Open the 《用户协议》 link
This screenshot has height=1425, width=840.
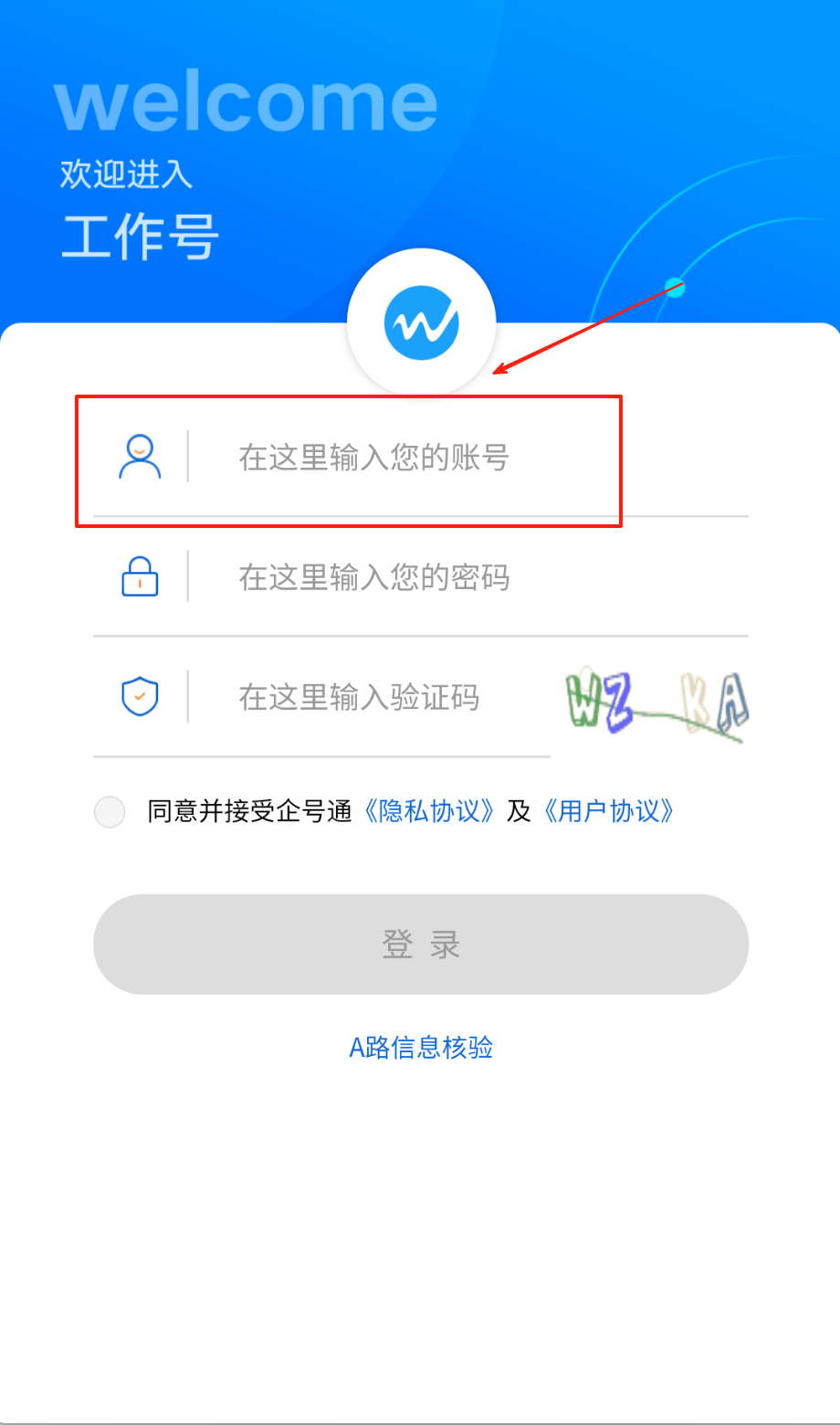click(608, 811)
